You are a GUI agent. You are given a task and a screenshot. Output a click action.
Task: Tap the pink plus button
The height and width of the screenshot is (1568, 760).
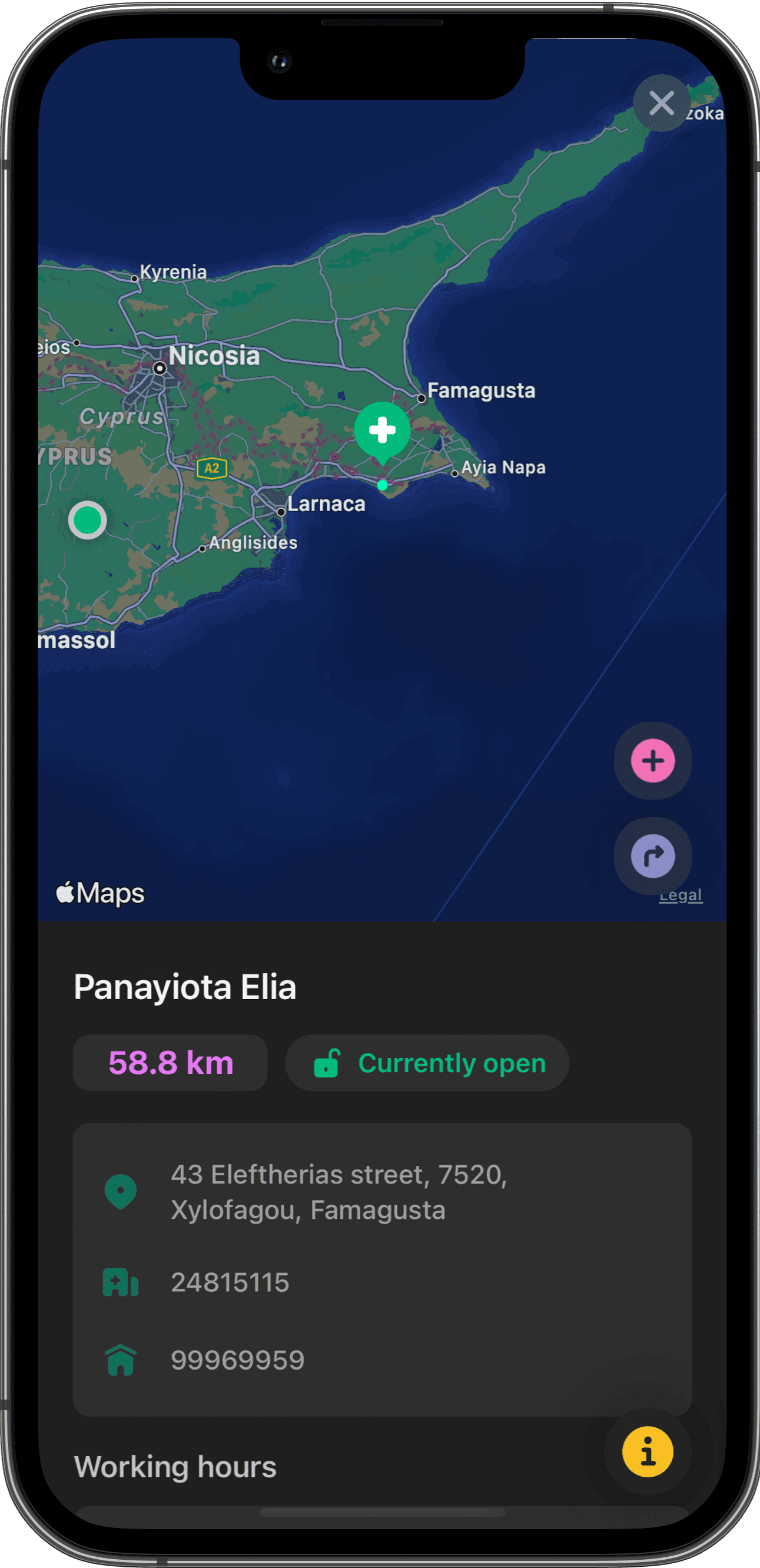652,760
